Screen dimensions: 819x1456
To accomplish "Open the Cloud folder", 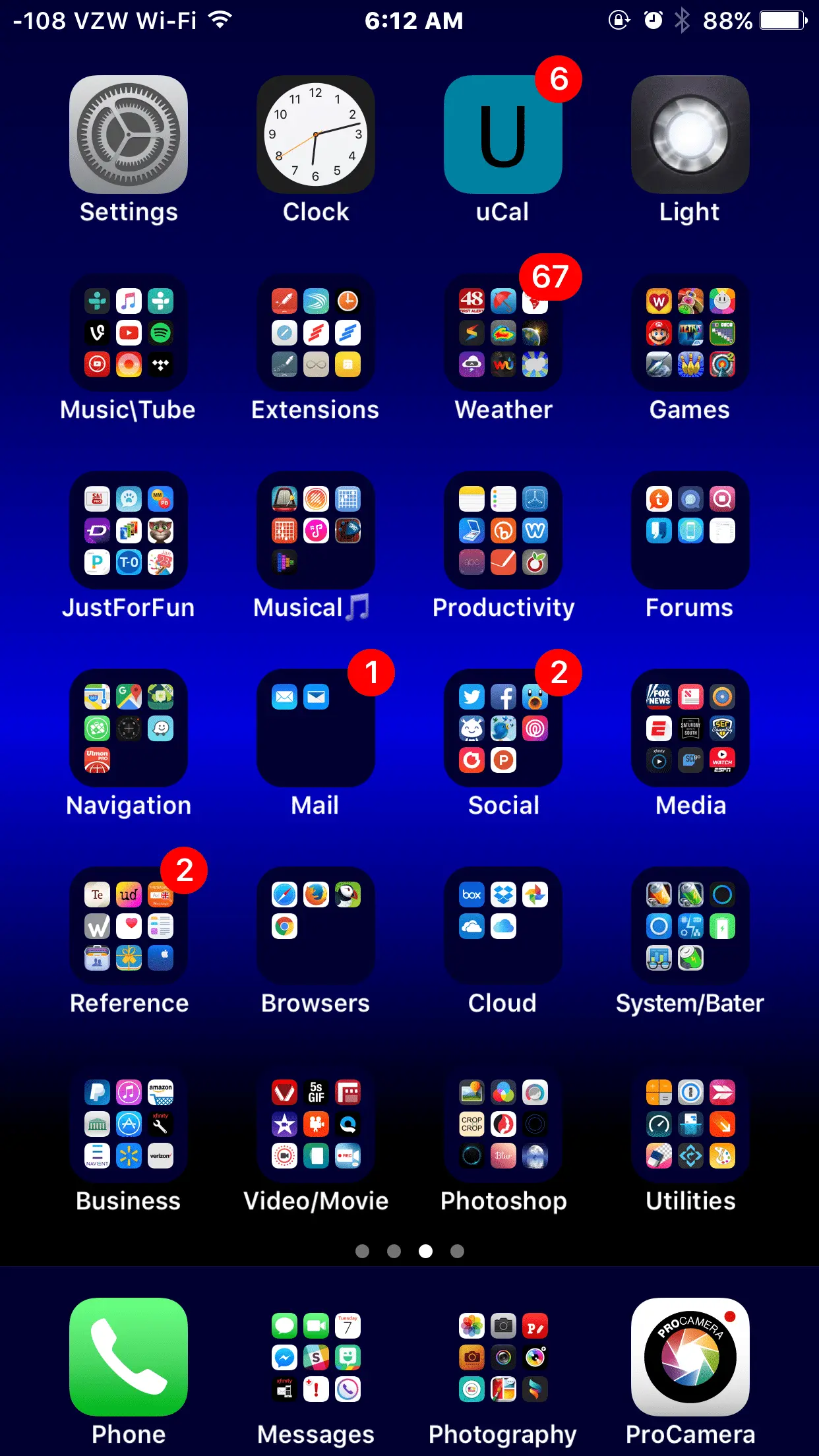I will [503, 926].
